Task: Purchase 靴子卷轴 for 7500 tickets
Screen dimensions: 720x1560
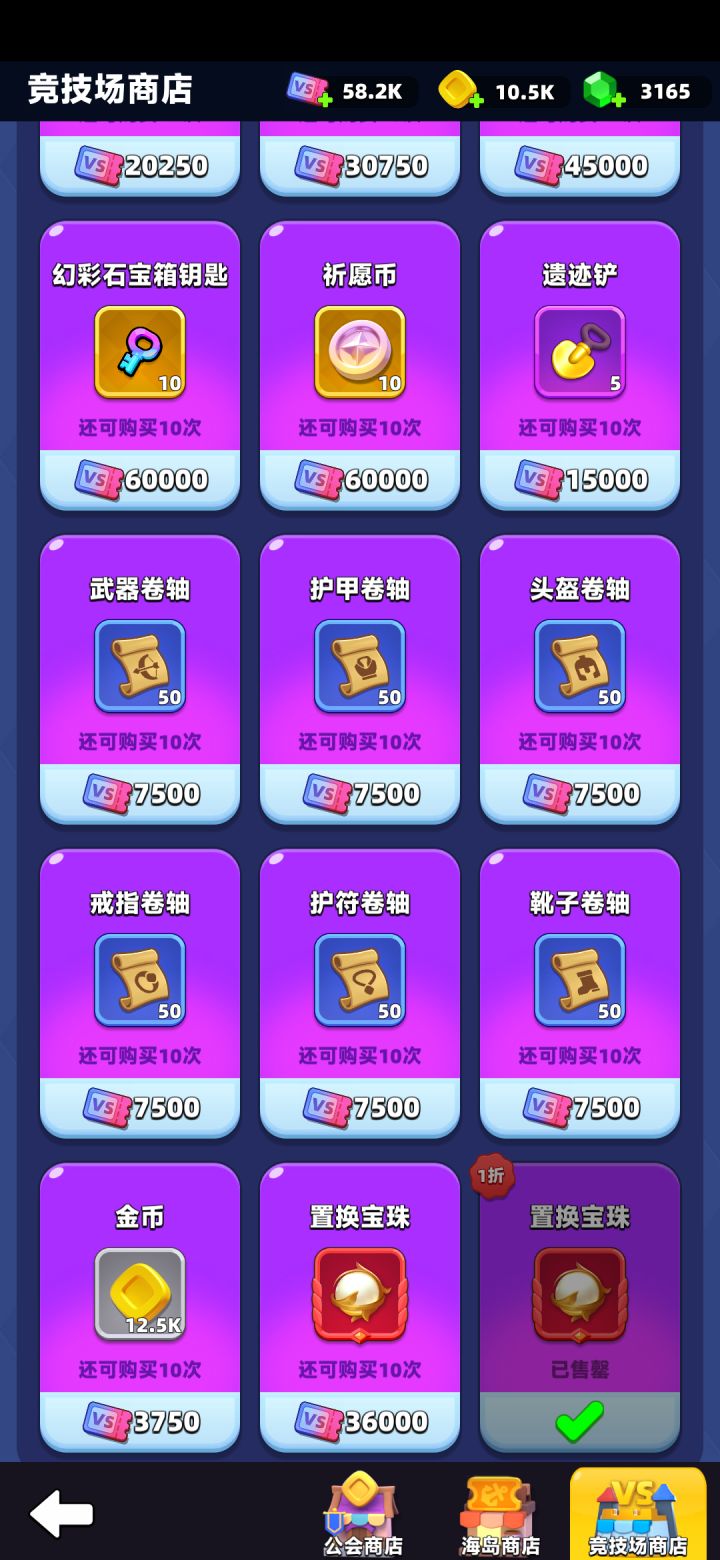Action: tap(579, 1107)
